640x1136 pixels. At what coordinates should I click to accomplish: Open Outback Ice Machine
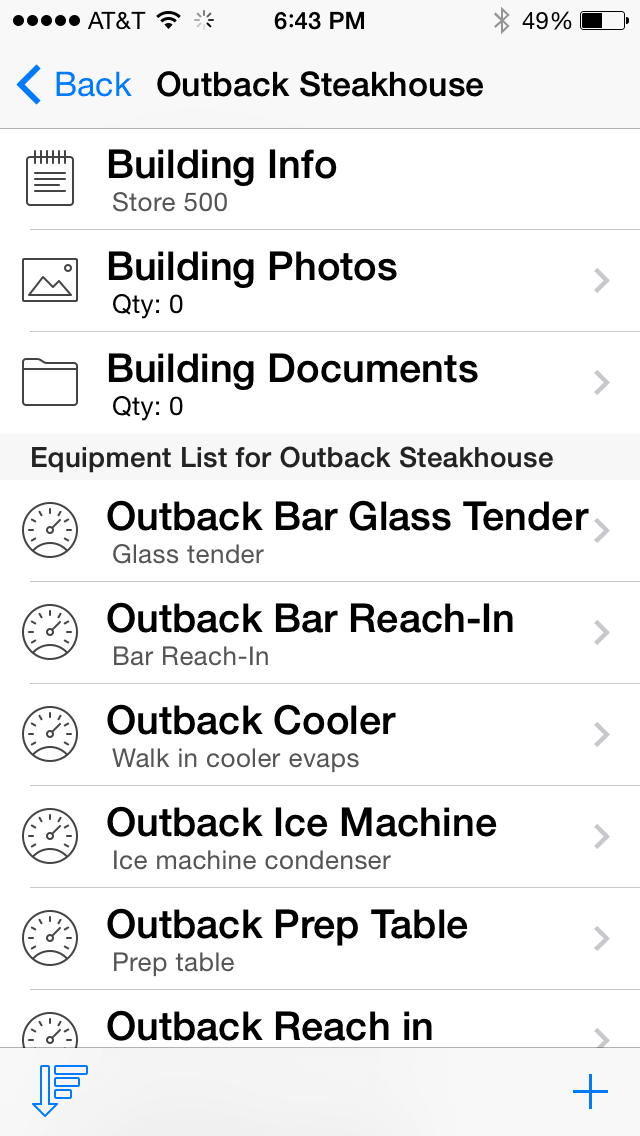[x=320, y=837]
